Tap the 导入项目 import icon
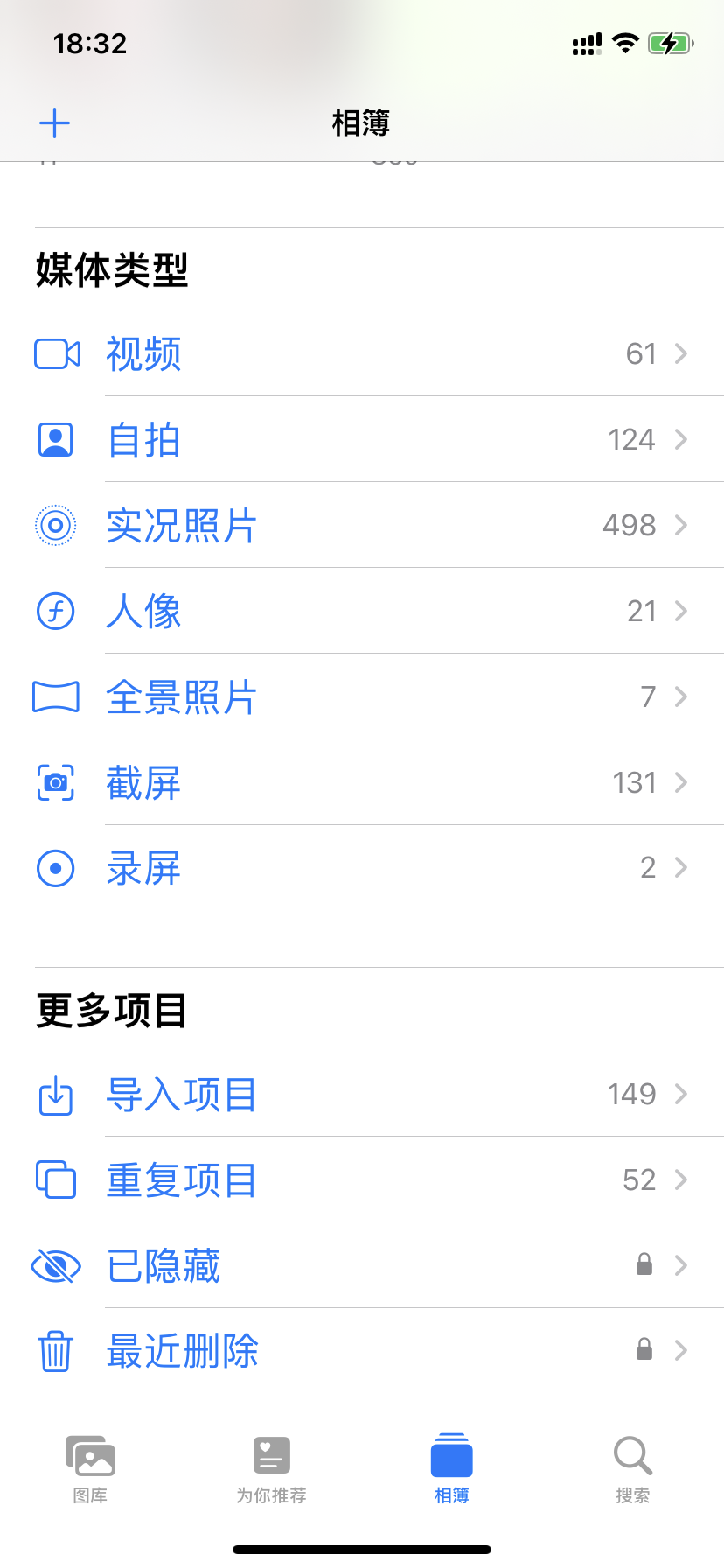 click(x=56, y=1094)
